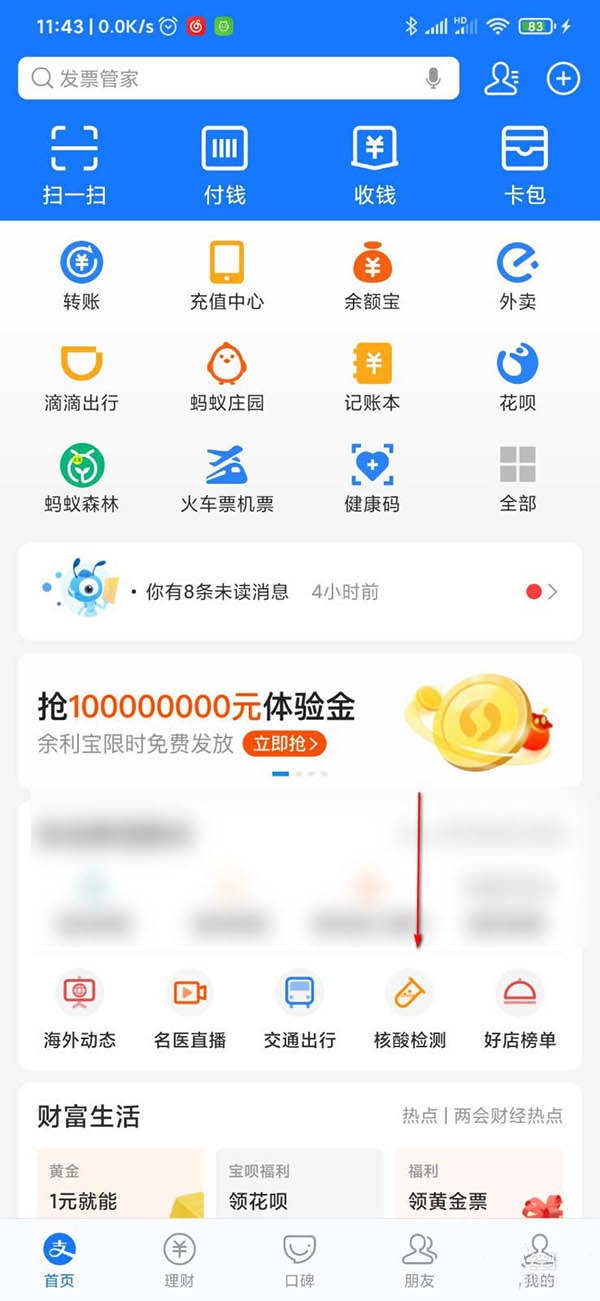Launch 蚂蚁森林 mini app
The width and height of the screenshot is (600, 1301).
(x=81, y=479)
